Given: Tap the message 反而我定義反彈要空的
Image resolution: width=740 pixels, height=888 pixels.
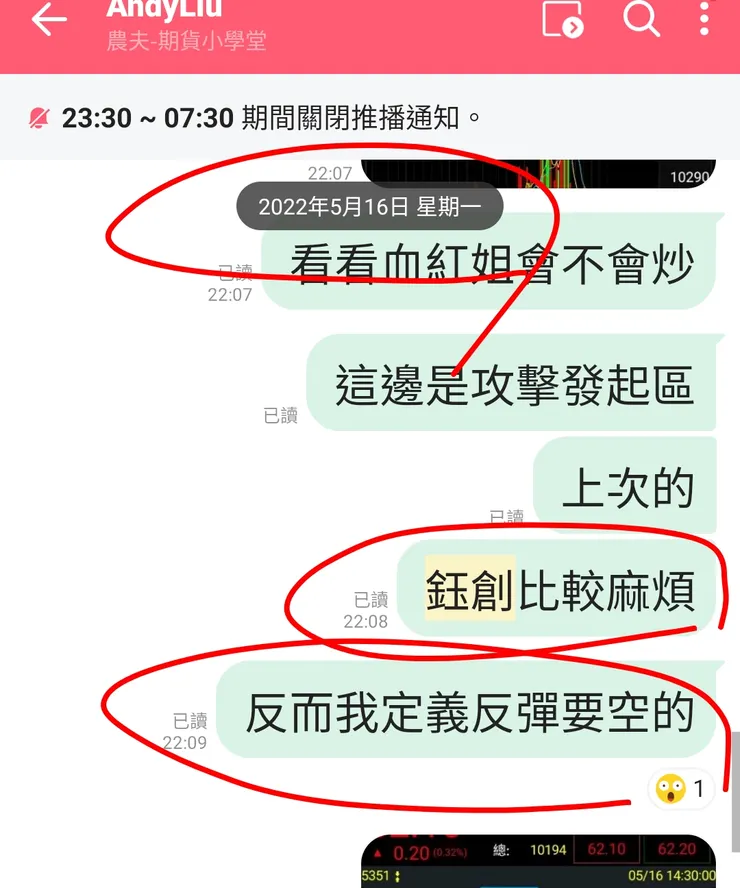Looking at the screenshot, I should tap(470, 713).
